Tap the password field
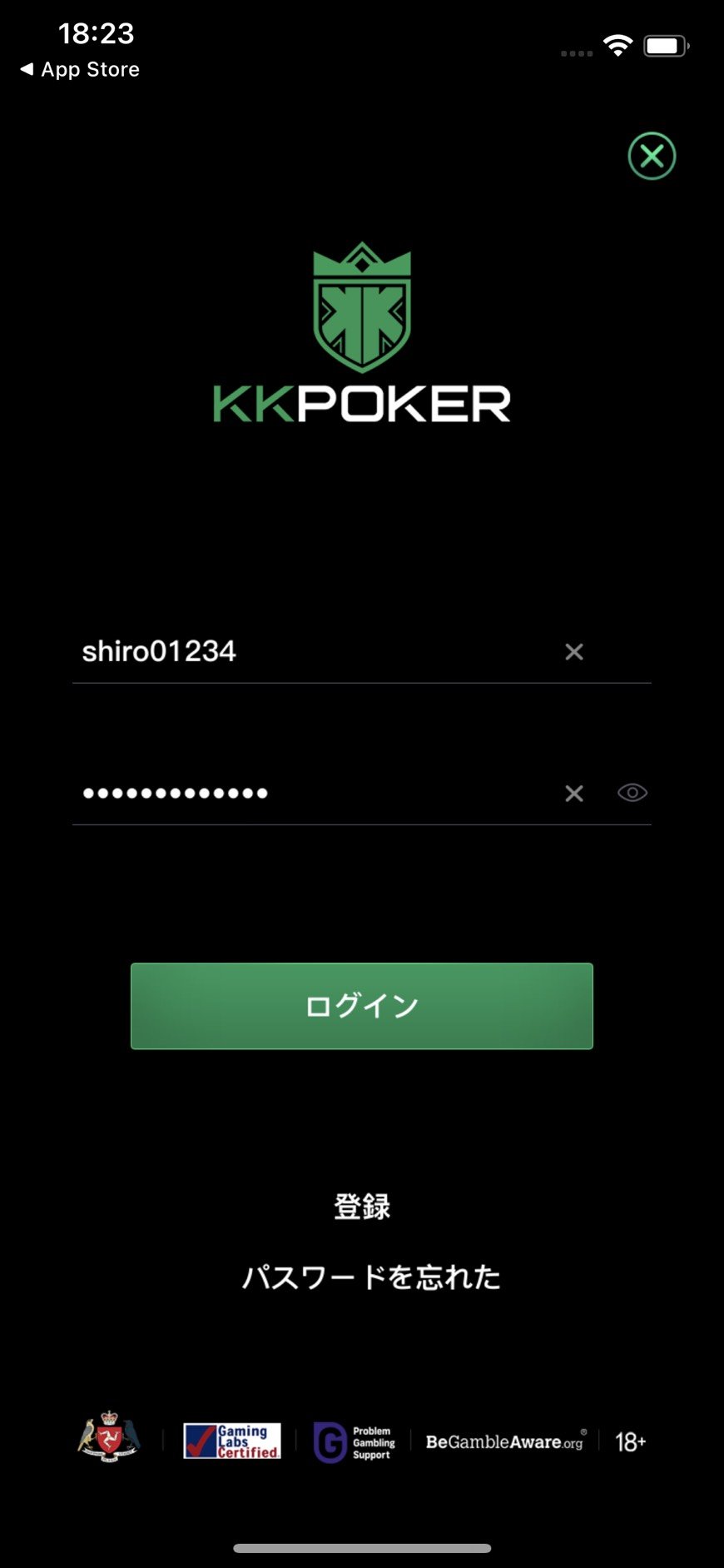724x1568 pixels. (308, 793)
